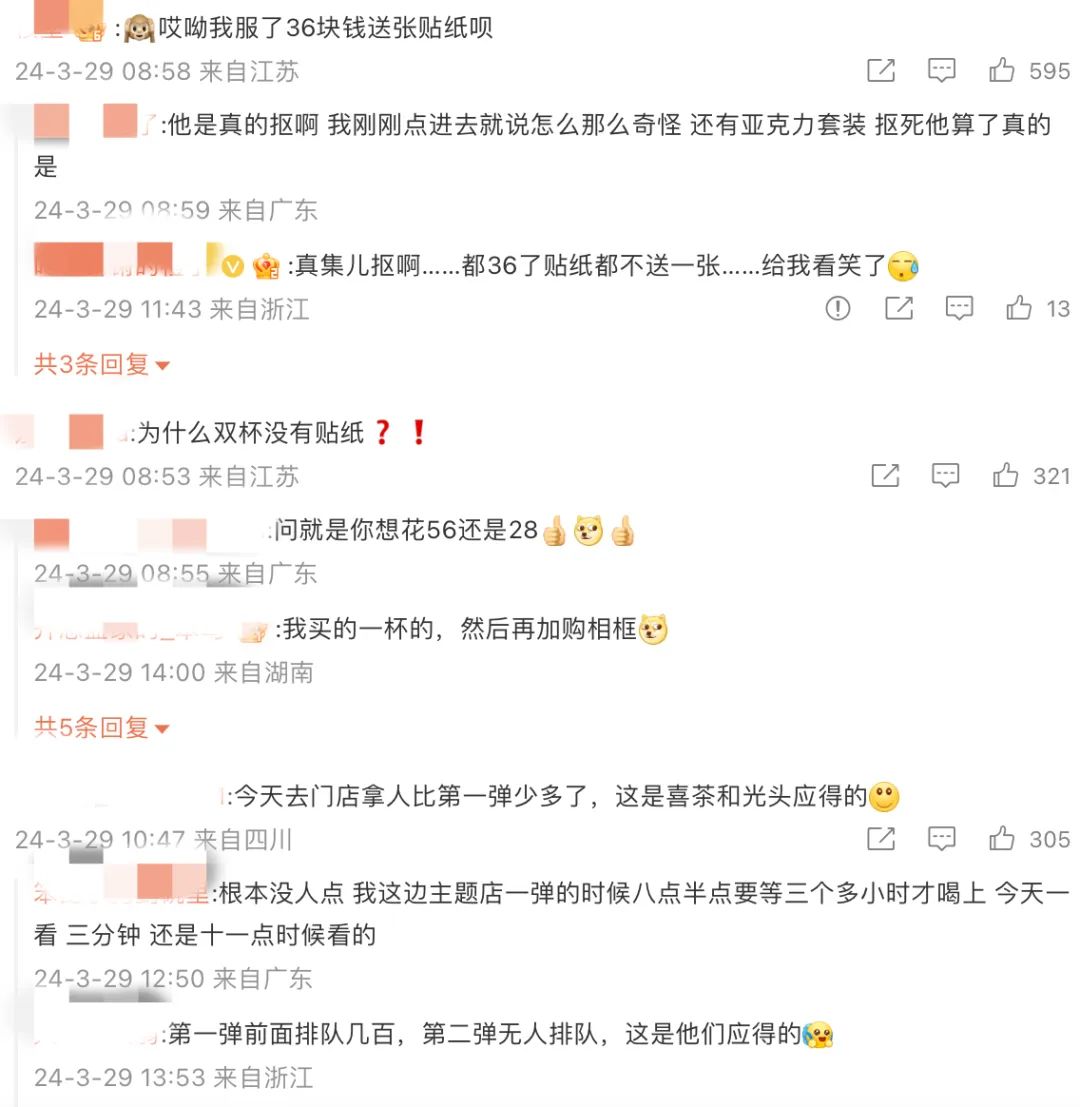Report the 真集儿抠啊 reply
The image size is (1080, 1107).
click(838, 309)
